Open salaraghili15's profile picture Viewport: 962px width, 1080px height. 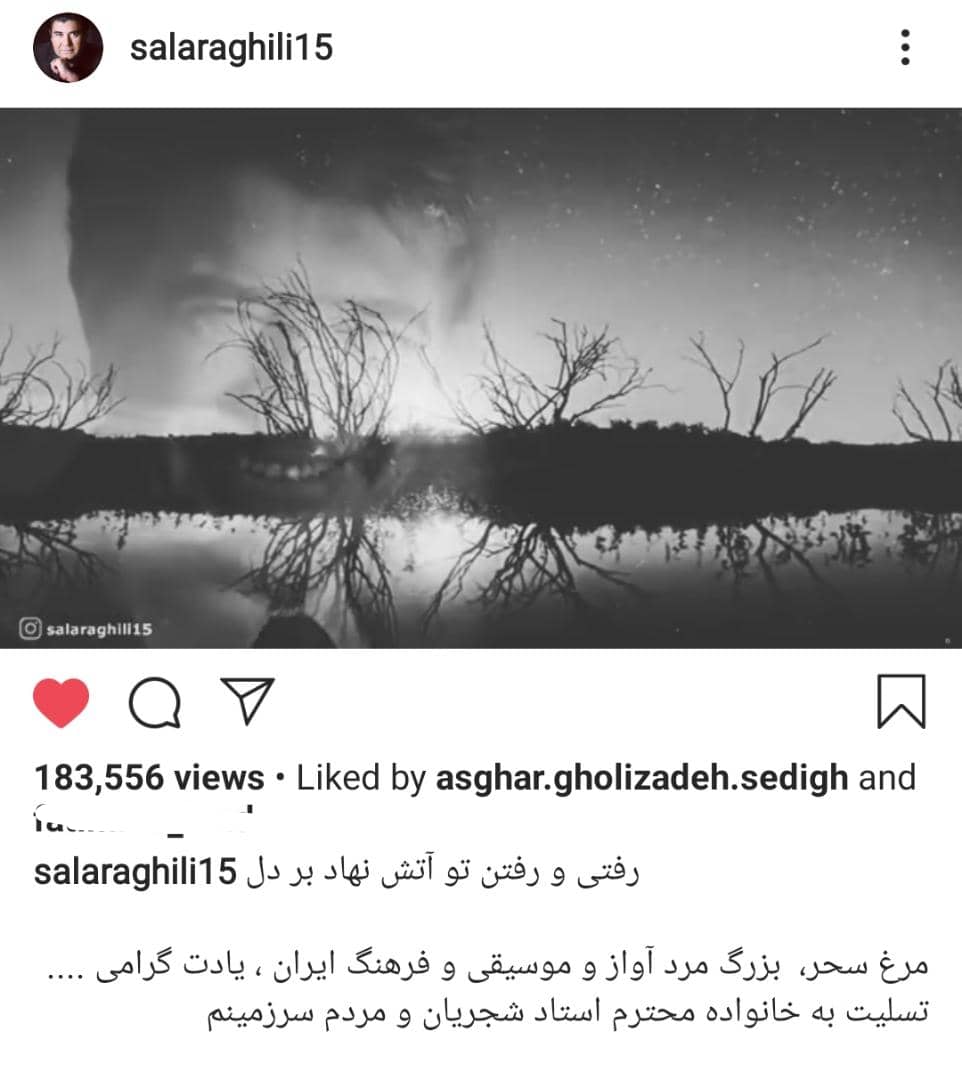click(x=68, y=47)
